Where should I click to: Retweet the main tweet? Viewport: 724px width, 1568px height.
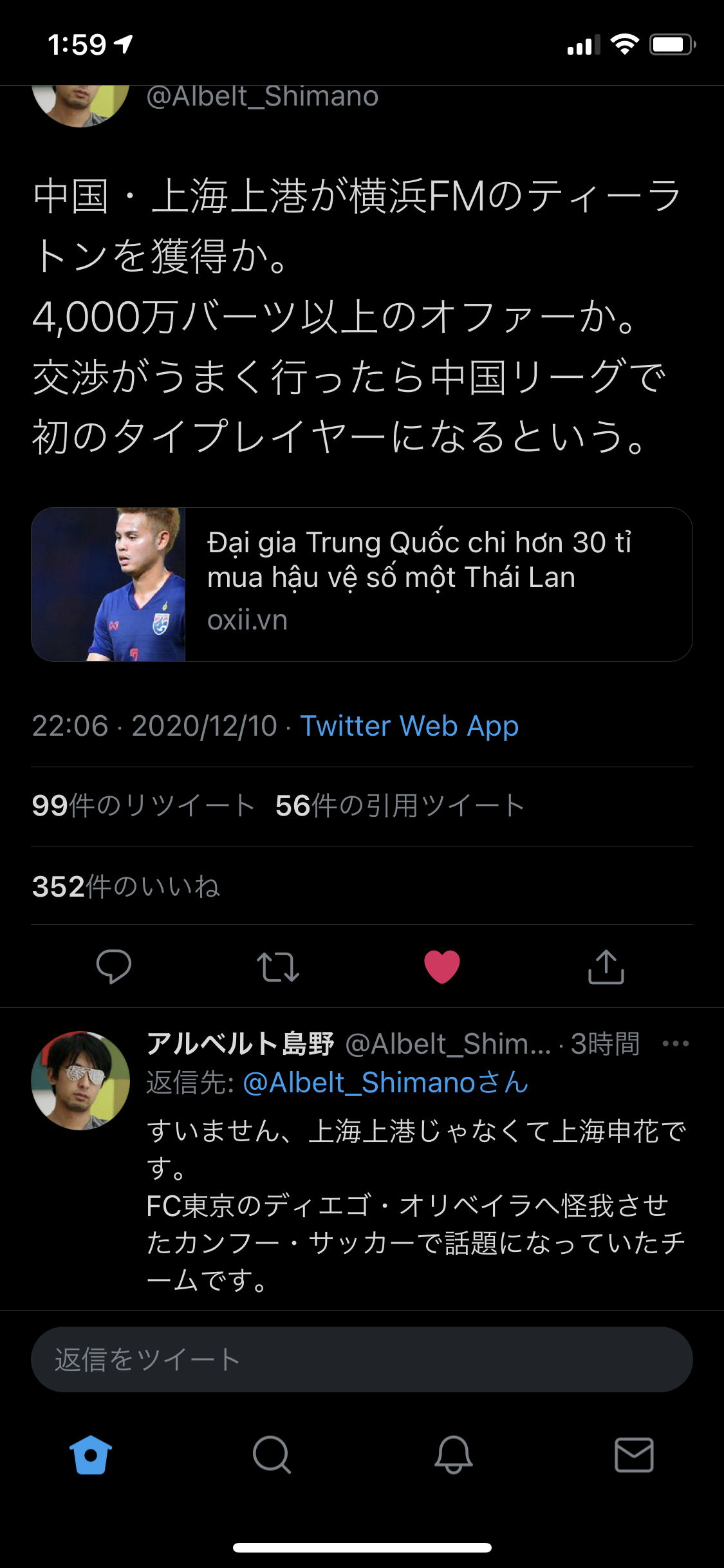(x=278, y=966)
